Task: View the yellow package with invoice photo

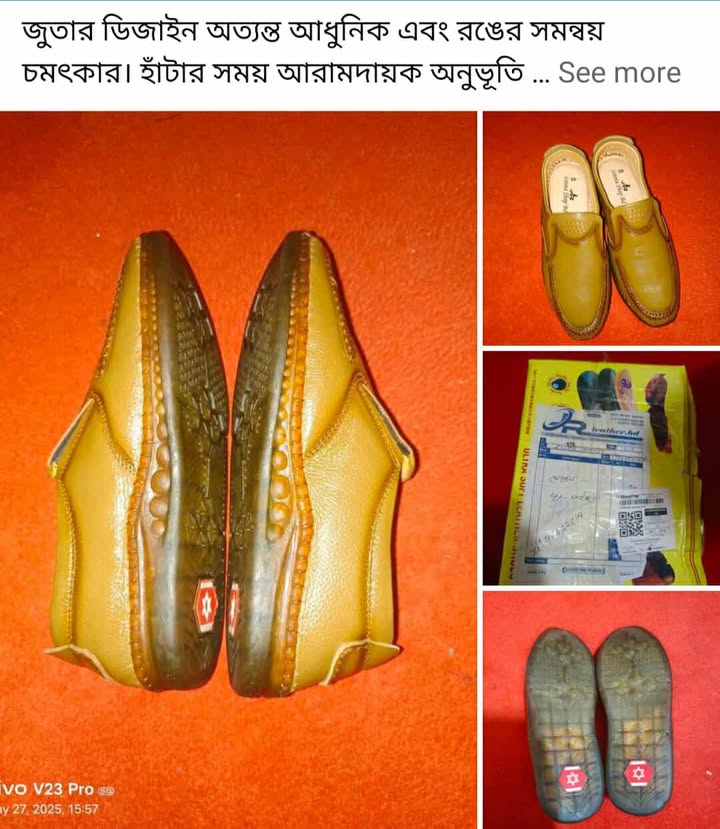Action: [601, 467]
